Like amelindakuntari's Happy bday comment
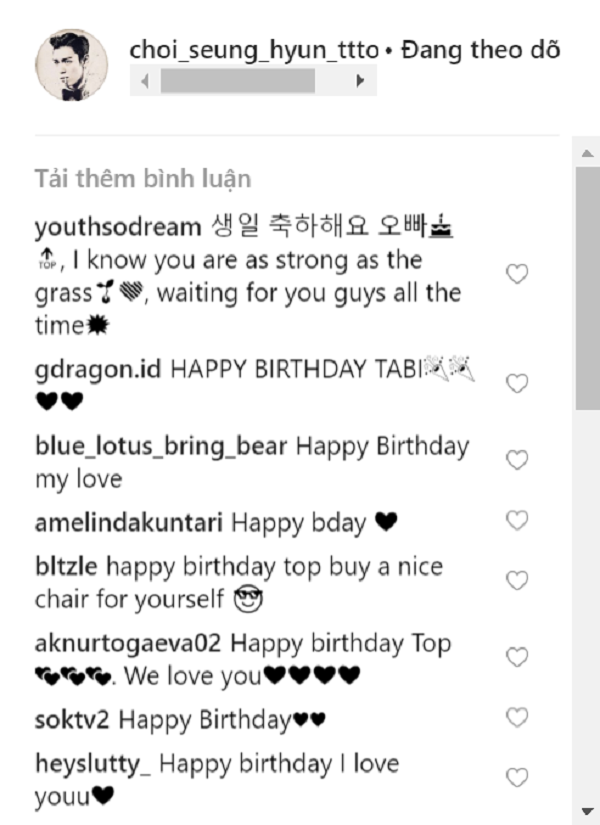This screenshot has height=825, width=600. click(516, 521)
